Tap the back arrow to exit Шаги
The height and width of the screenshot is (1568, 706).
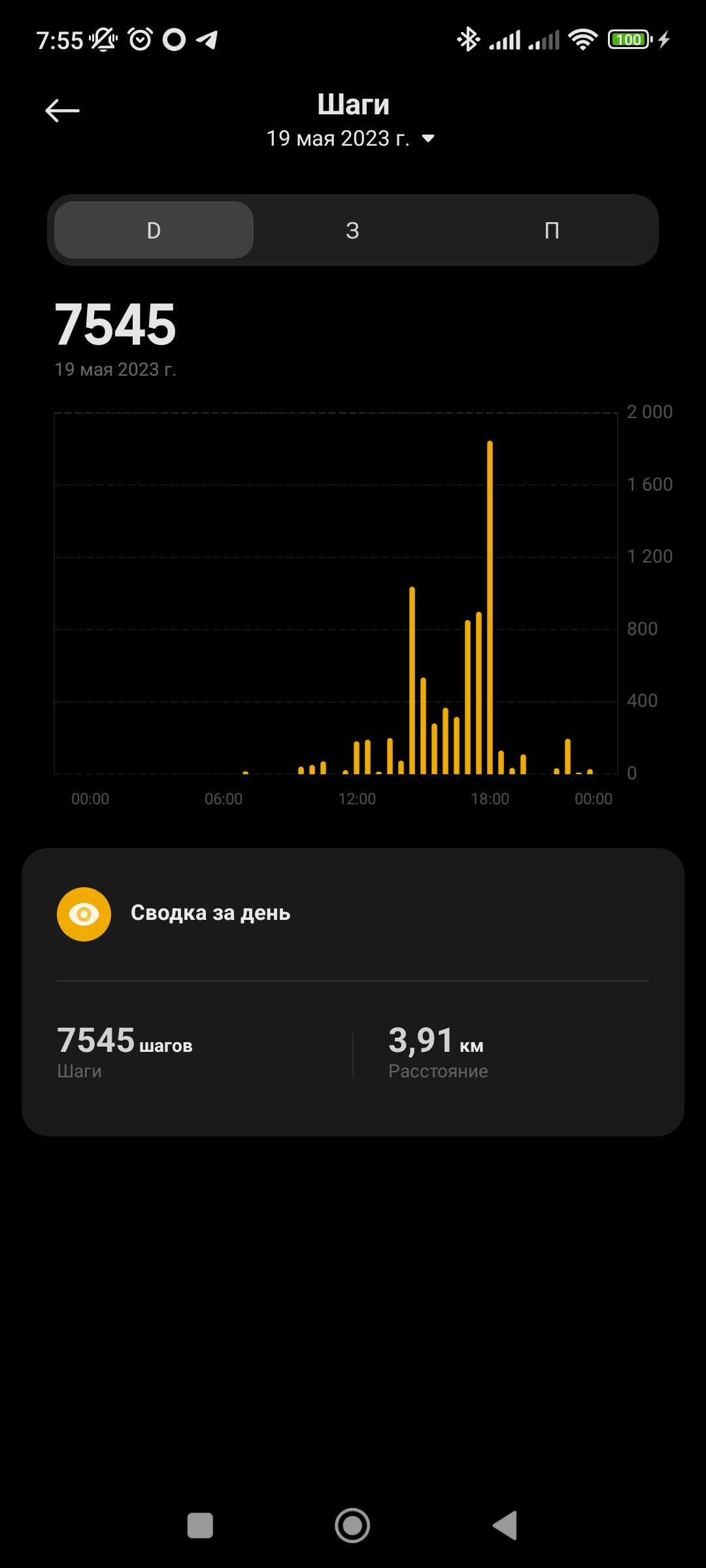pos(61,110)
